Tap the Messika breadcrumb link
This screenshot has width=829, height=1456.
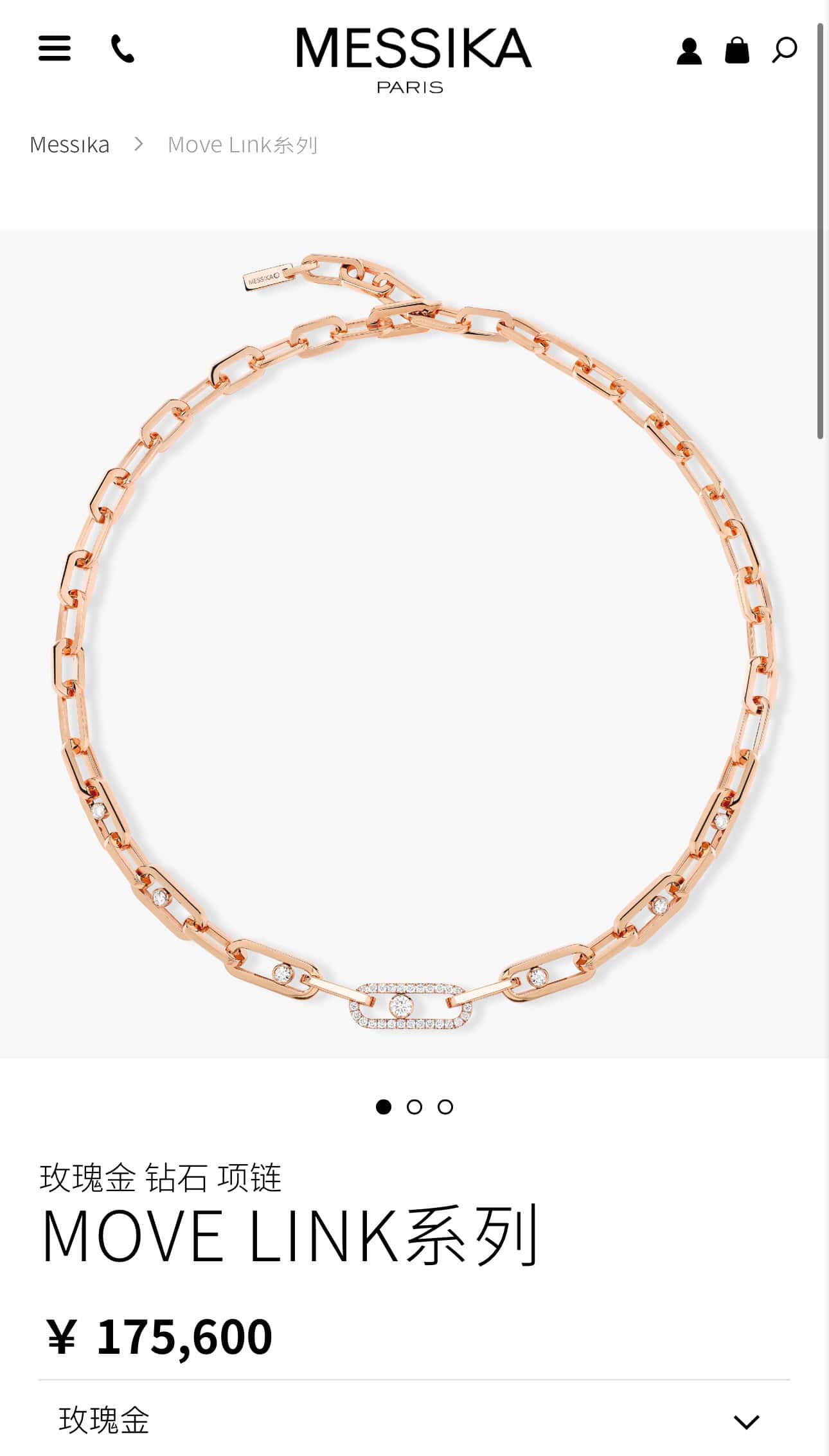69,145
